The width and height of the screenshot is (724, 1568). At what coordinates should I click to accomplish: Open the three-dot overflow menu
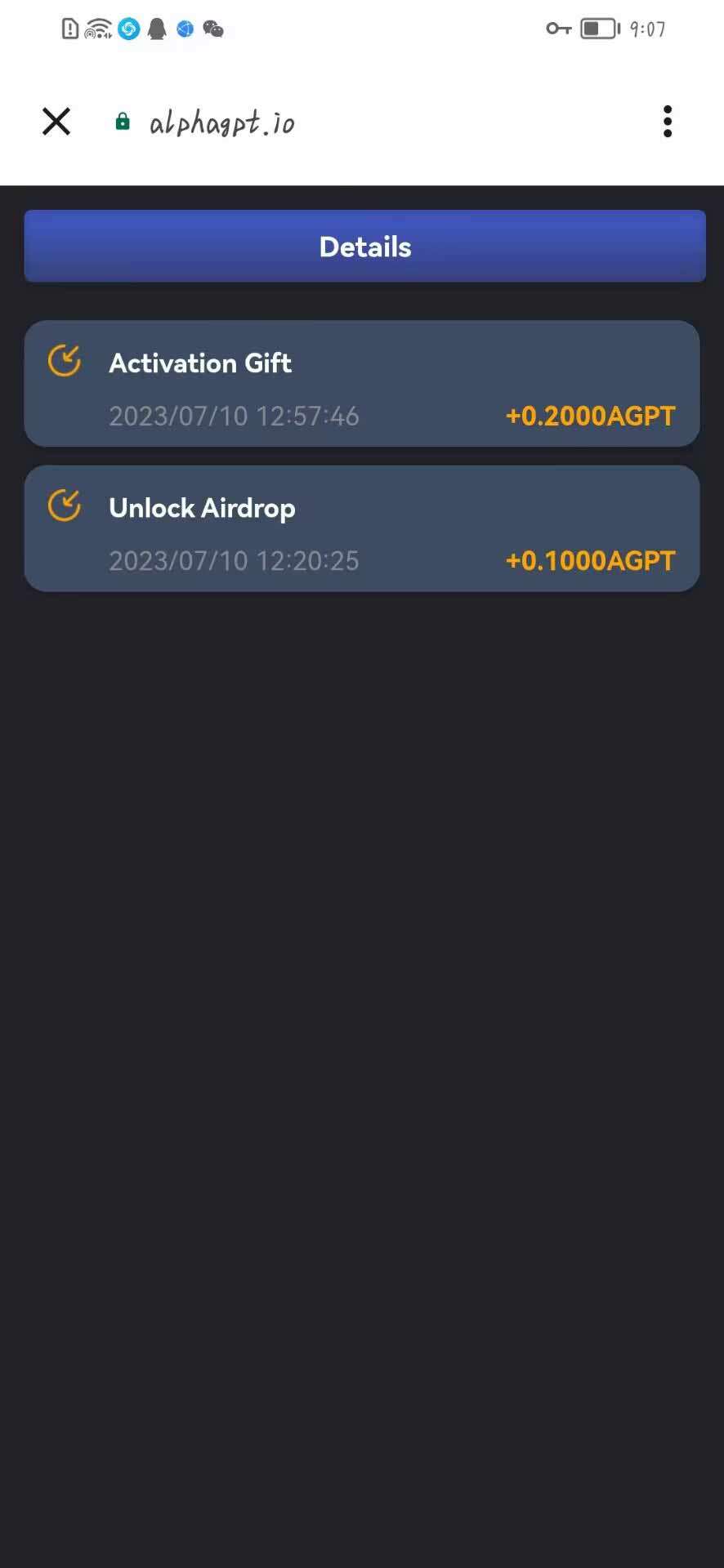tap(668, 122)
